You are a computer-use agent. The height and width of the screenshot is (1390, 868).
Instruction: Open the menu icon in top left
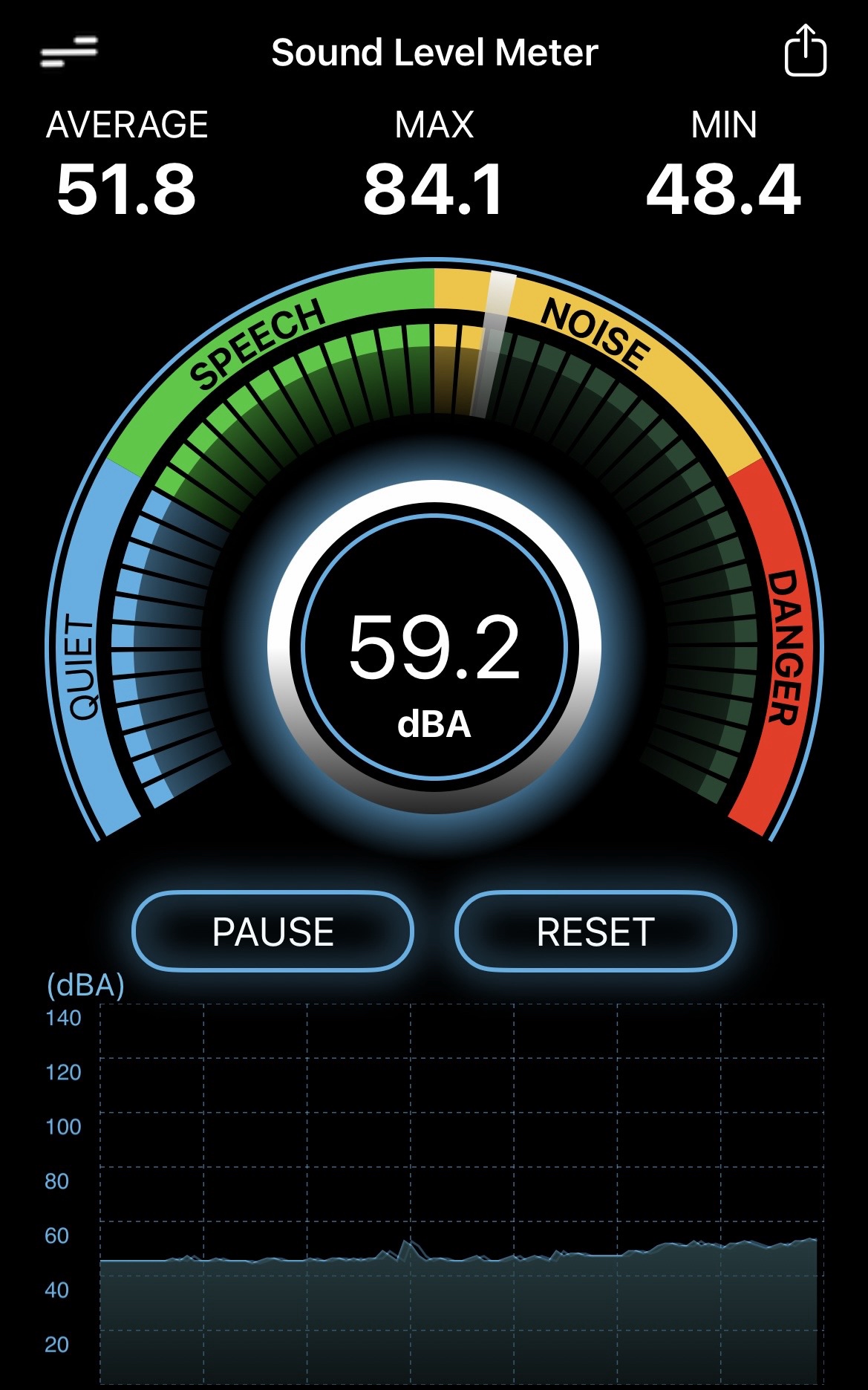click(68, 52)
